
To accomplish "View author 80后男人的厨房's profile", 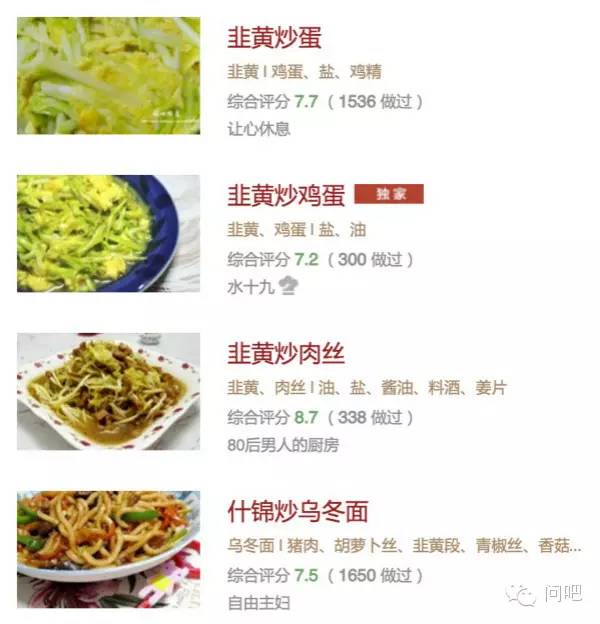I will pyautogui.click(x=283, y=444).
